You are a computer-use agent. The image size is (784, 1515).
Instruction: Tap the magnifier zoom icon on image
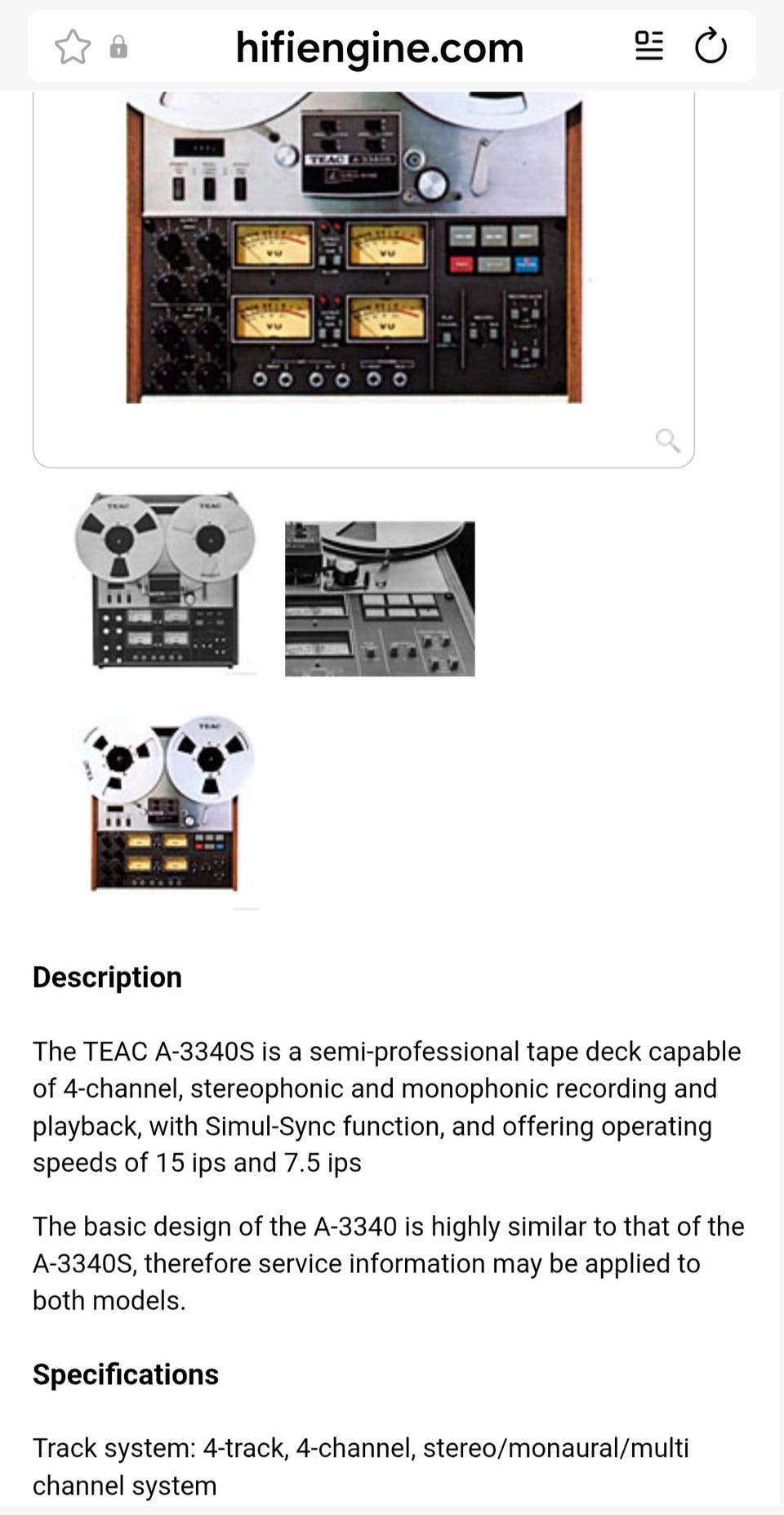(x=668, y=440)
